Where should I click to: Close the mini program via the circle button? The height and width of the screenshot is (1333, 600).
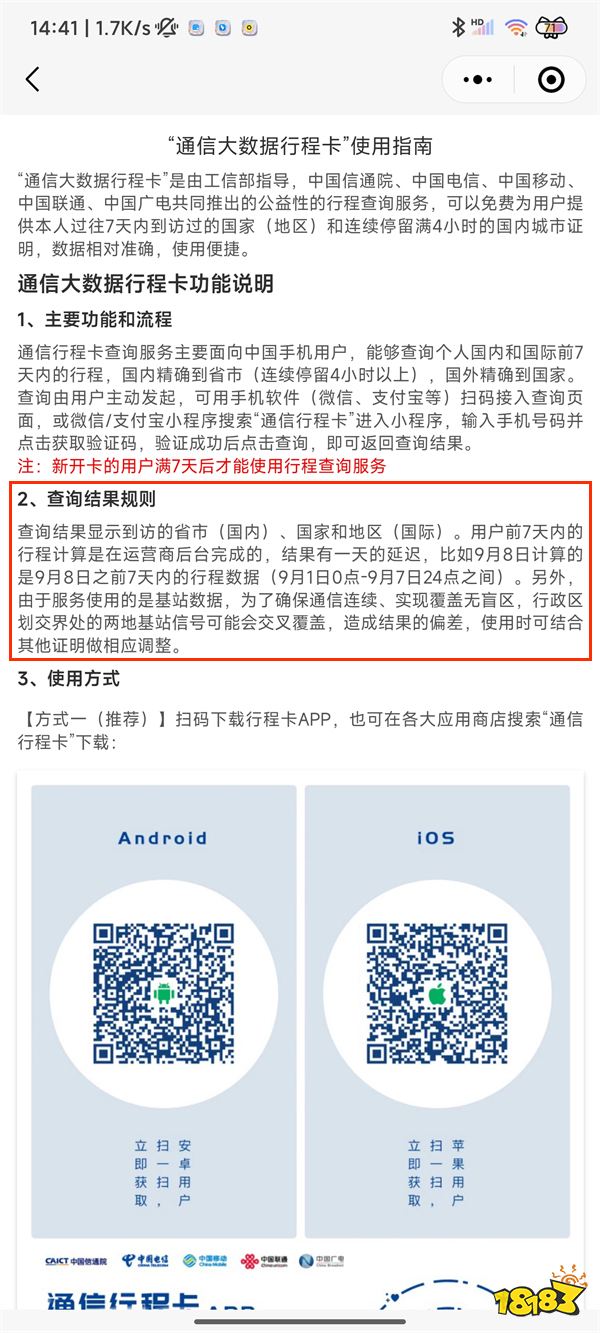click(x=550, y=80)
